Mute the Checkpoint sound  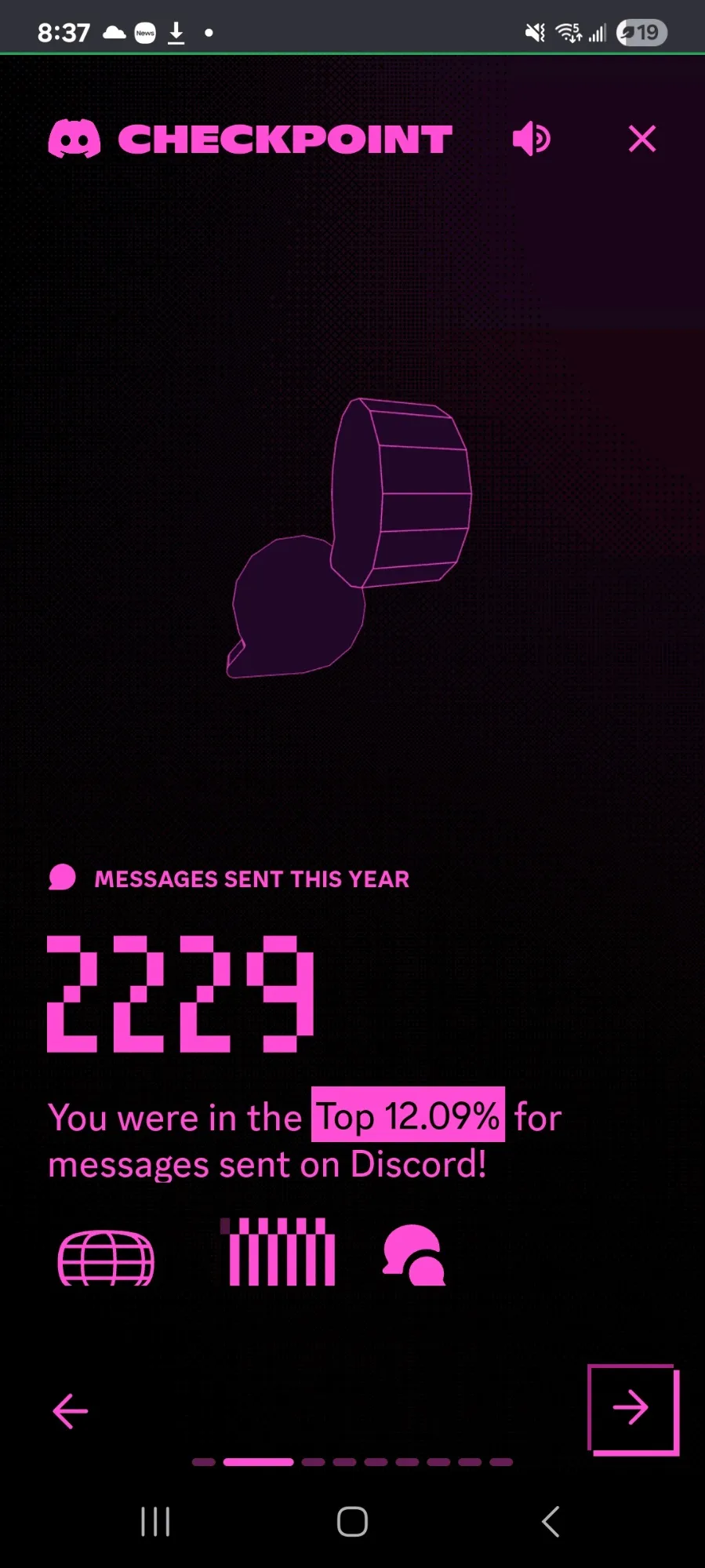532,140
